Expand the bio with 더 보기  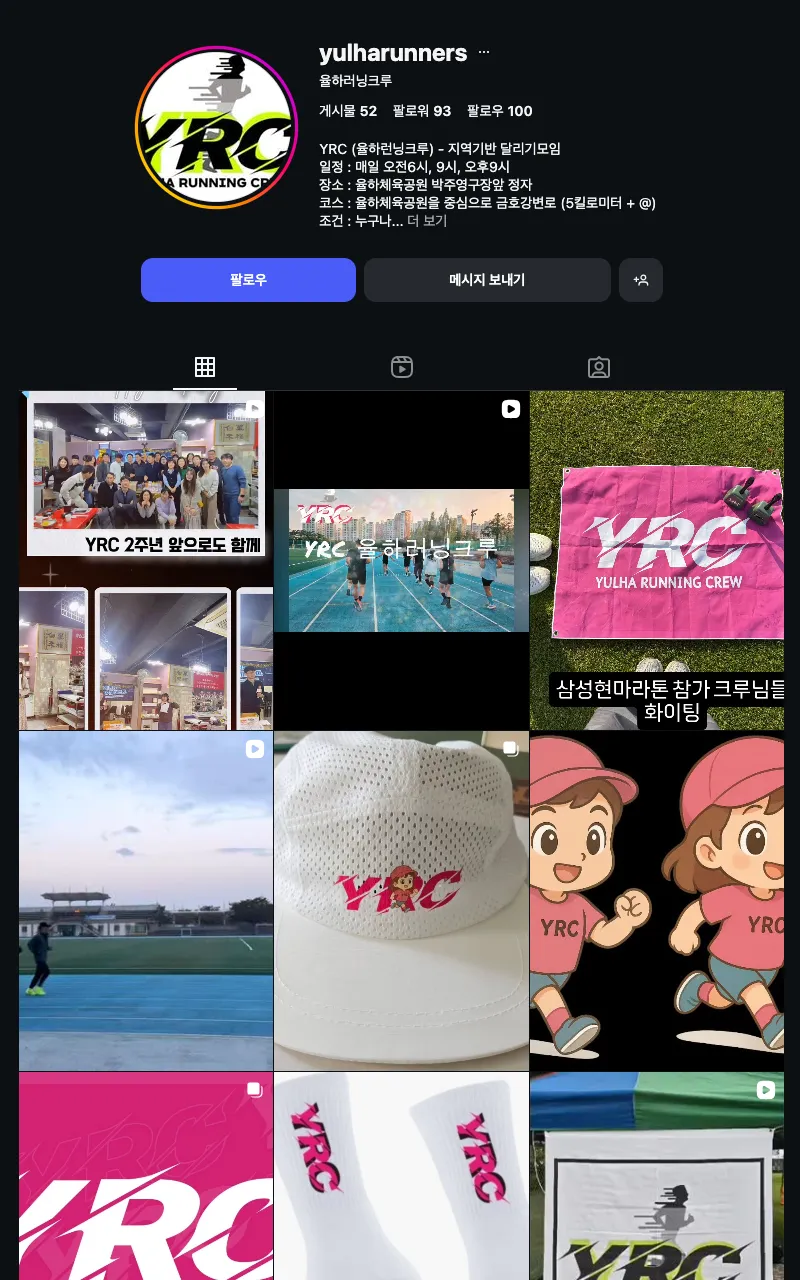(x=427, y=221)
